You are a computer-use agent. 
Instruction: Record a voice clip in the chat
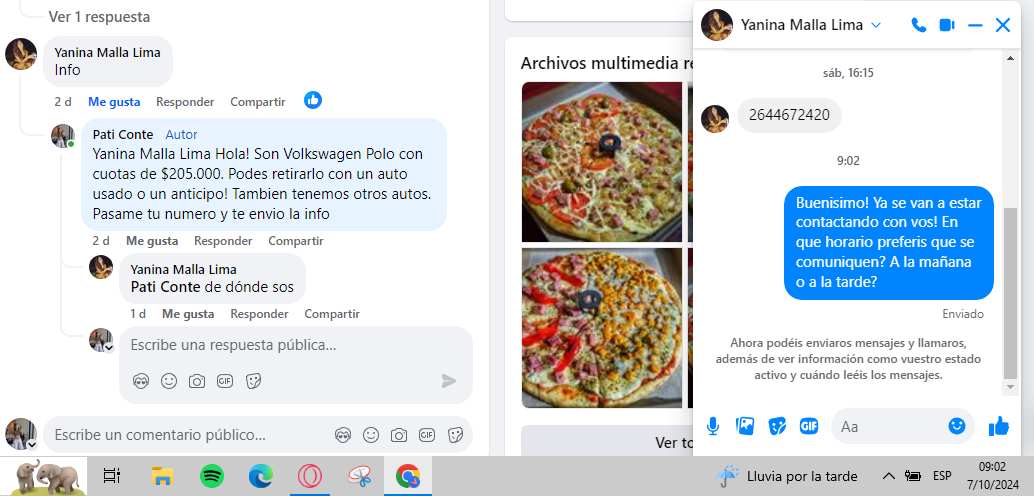point(713,426)
